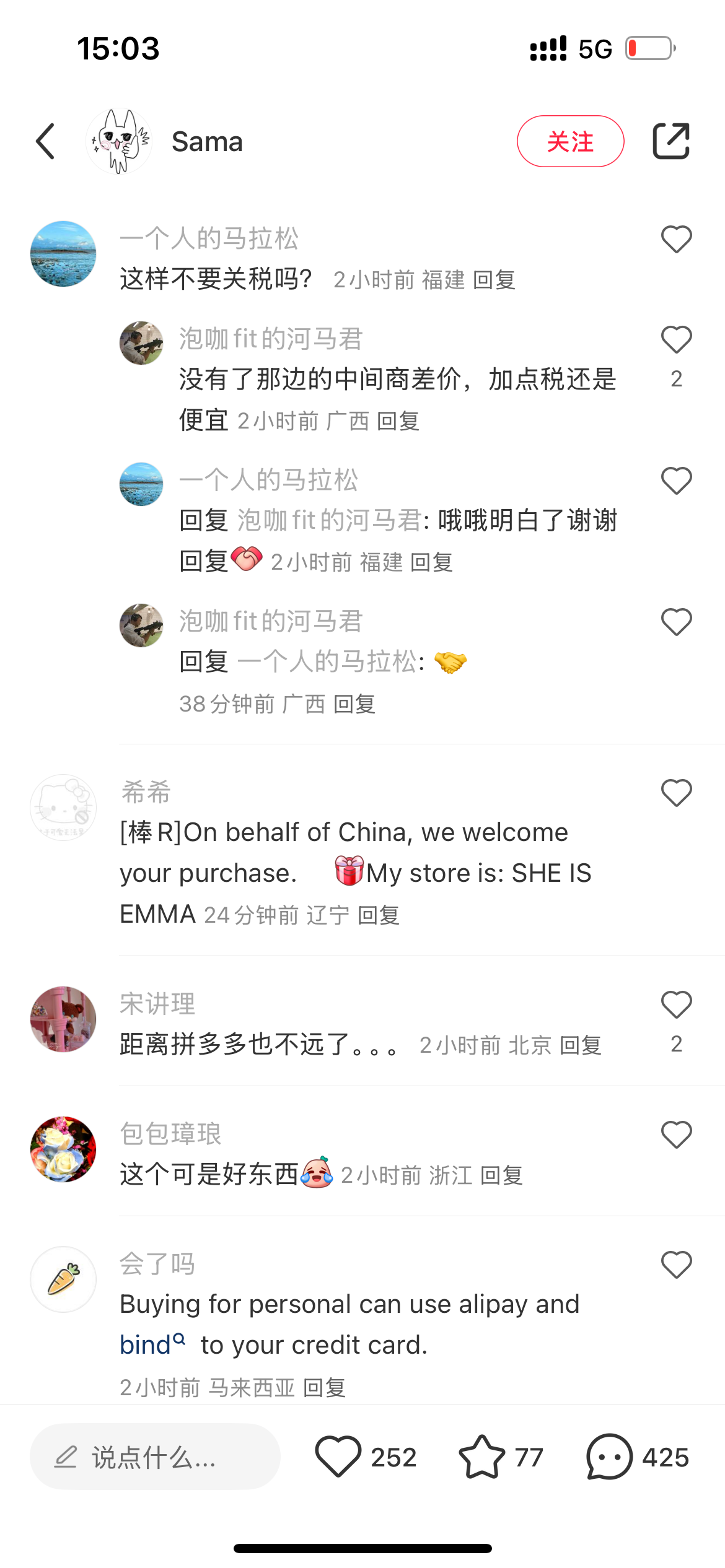The width and height of the screenshot is (725, 1568).
Task: Reply to 会了吗's comment from 马来西亚
Action: pos(325,1387)
